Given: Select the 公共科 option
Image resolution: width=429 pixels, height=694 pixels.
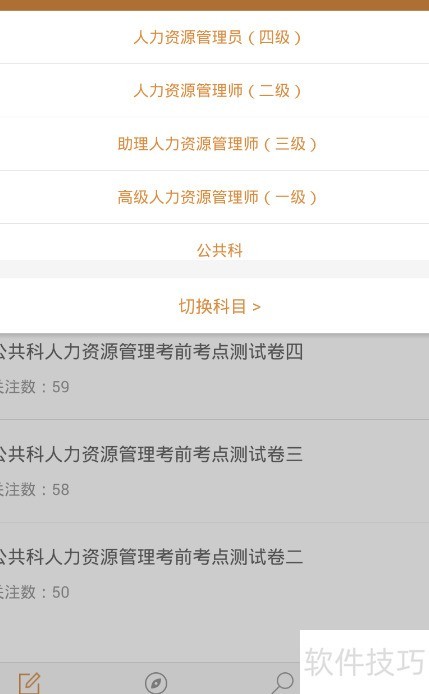Looking at the screenshot, I should pos(214,243).
